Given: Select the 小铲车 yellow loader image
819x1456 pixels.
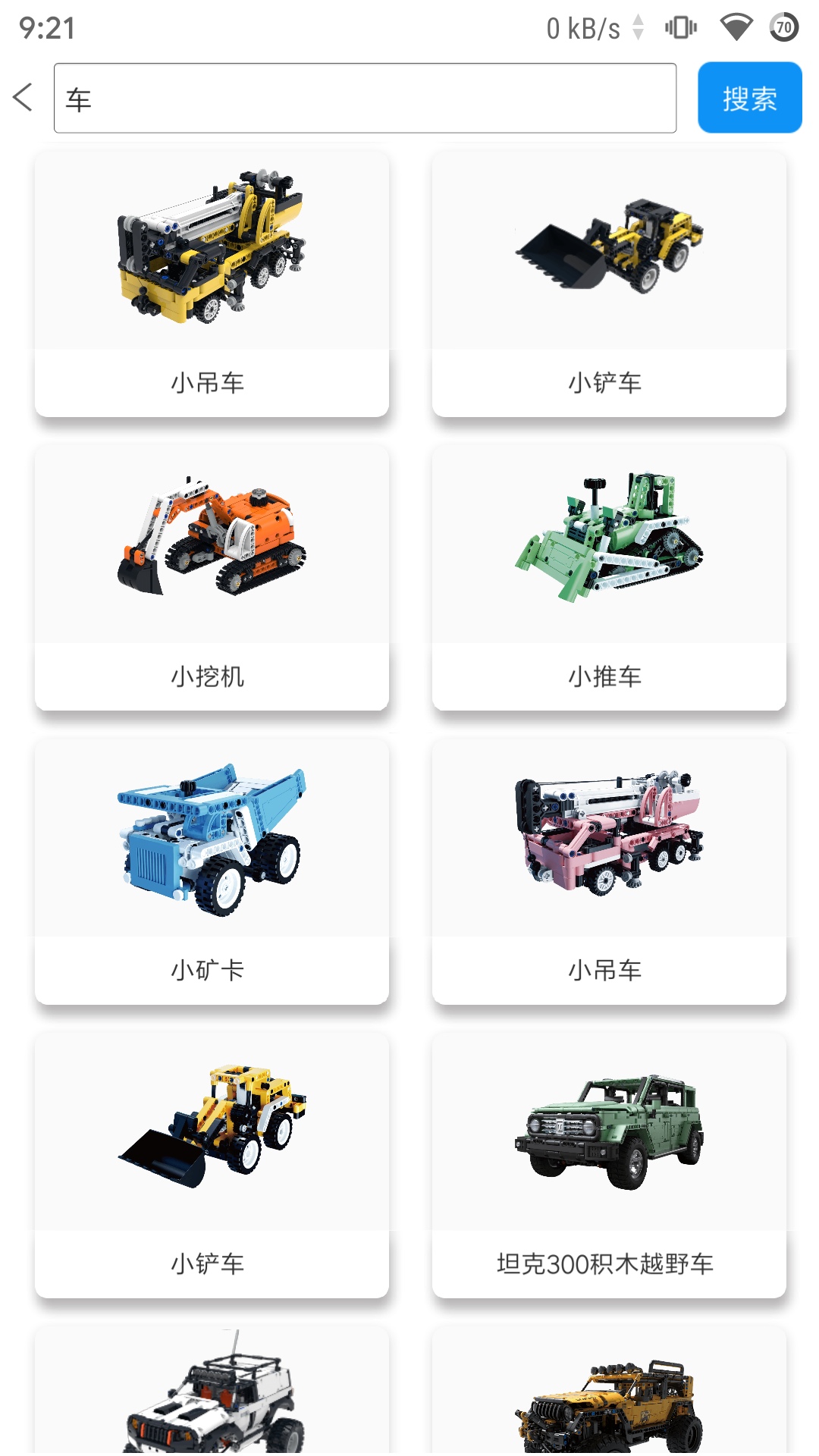Looking at the screenshot, I should (x=607, y=250).
